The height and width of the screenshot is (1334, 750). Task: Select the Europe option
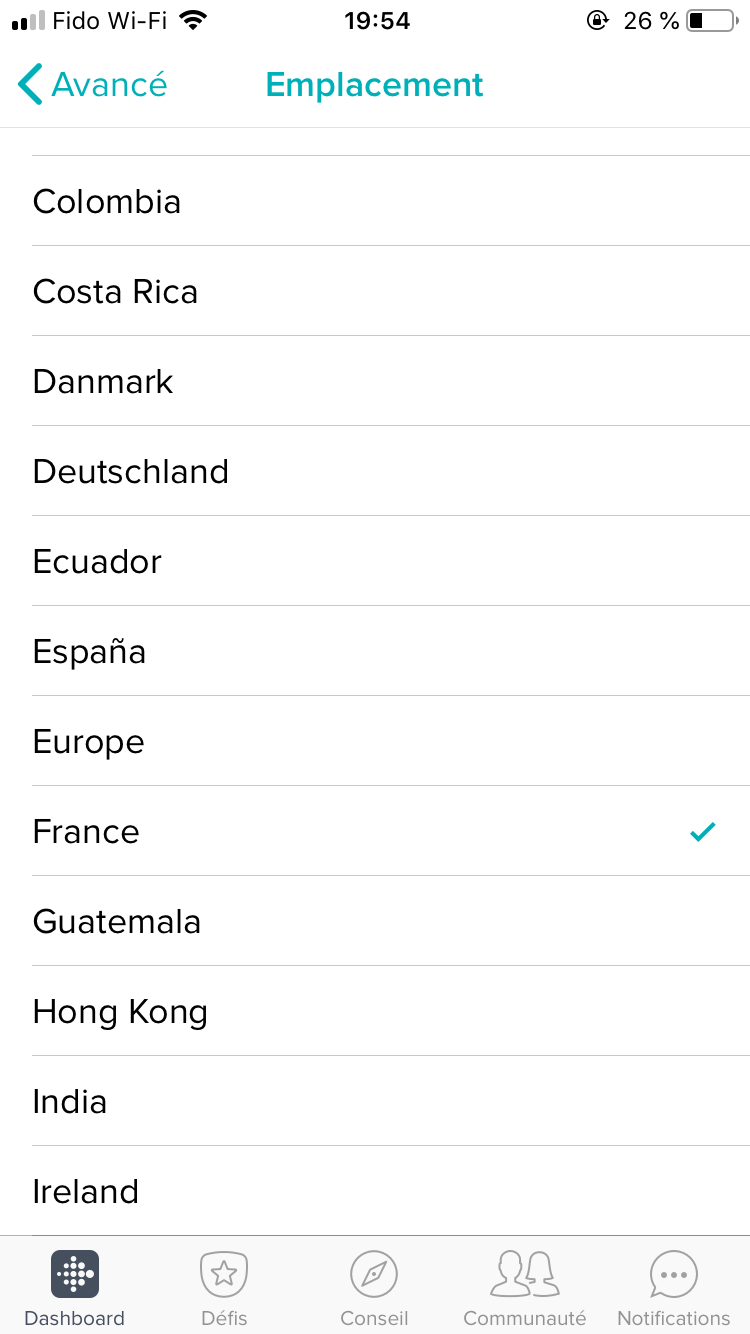tap(375, 741)
